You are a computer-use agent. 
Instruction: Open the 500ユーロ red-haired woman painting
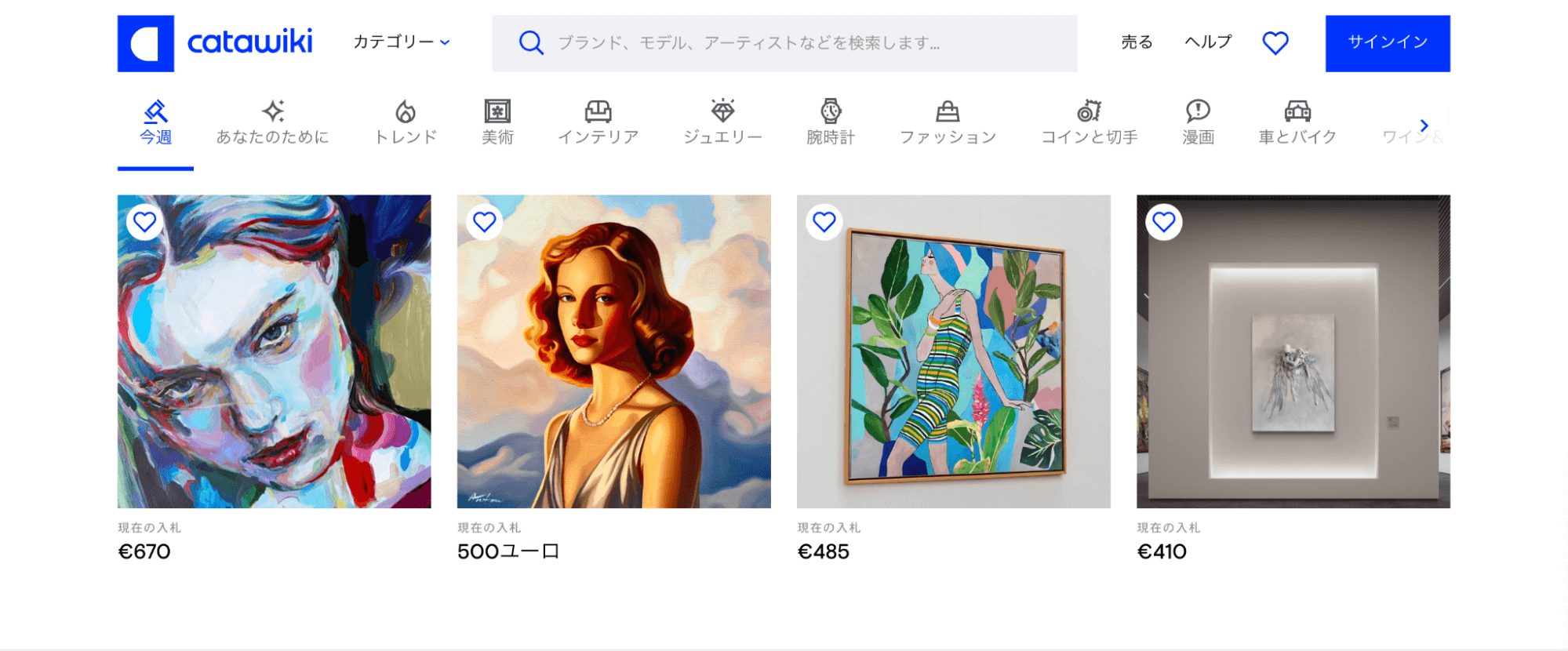613,351
